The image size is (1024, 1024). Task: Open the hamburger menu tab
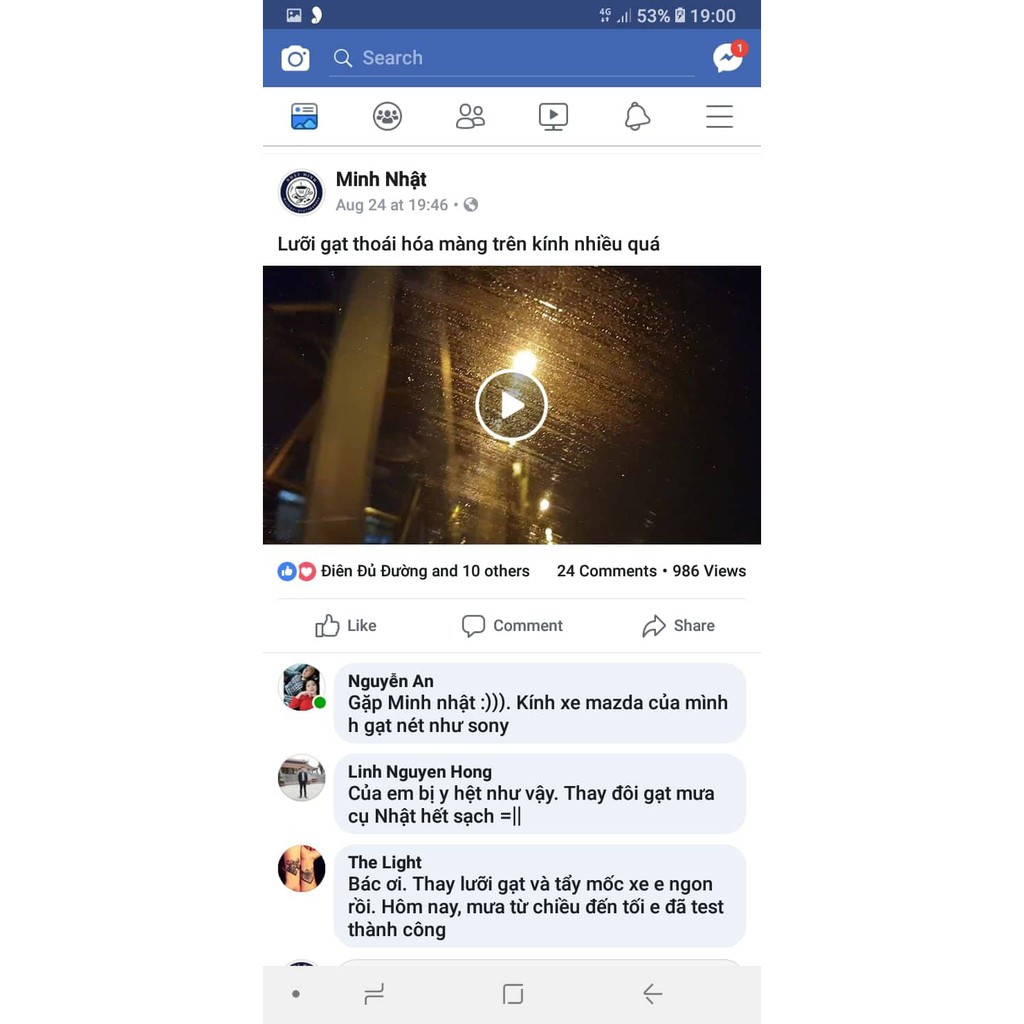719,117
